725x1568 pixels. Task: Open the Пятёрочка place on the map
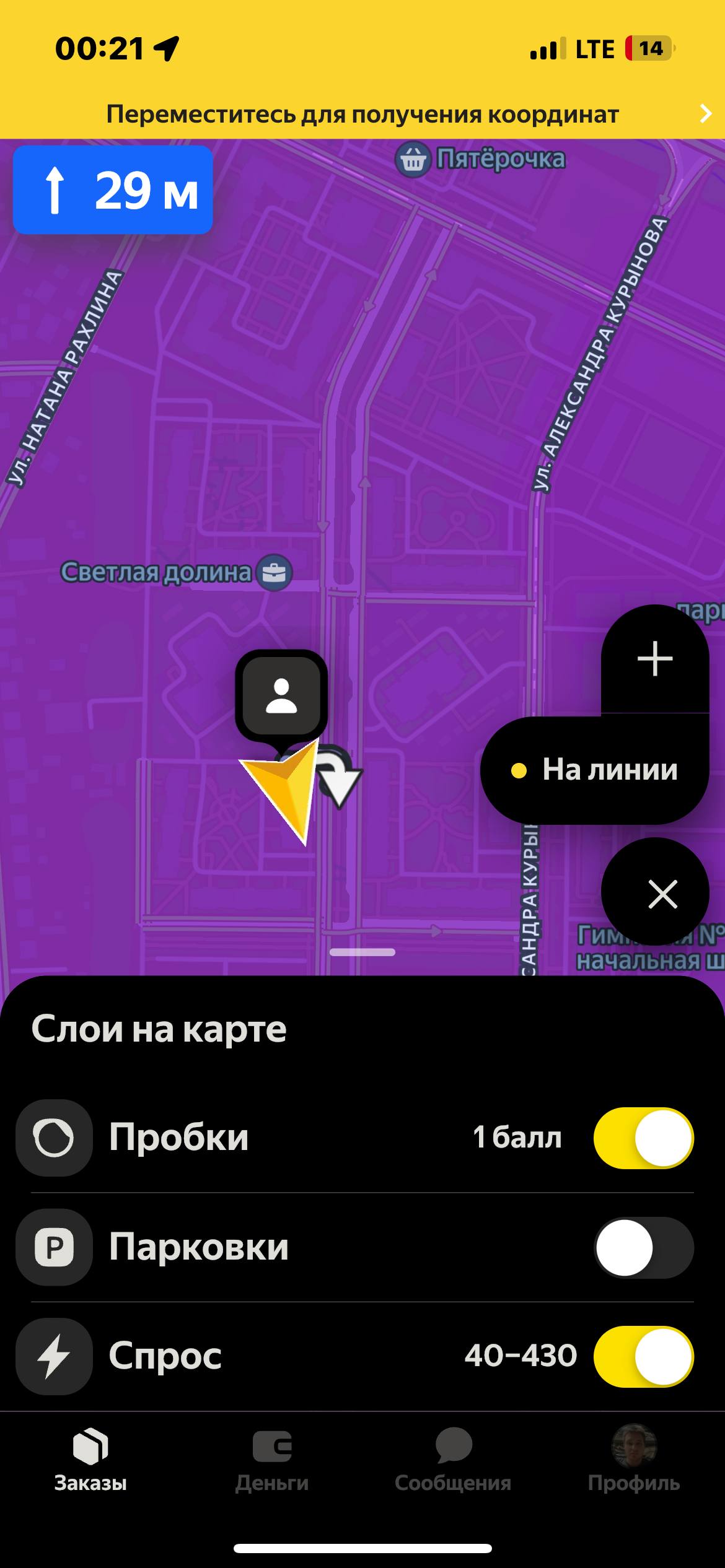tap(480, 160)
